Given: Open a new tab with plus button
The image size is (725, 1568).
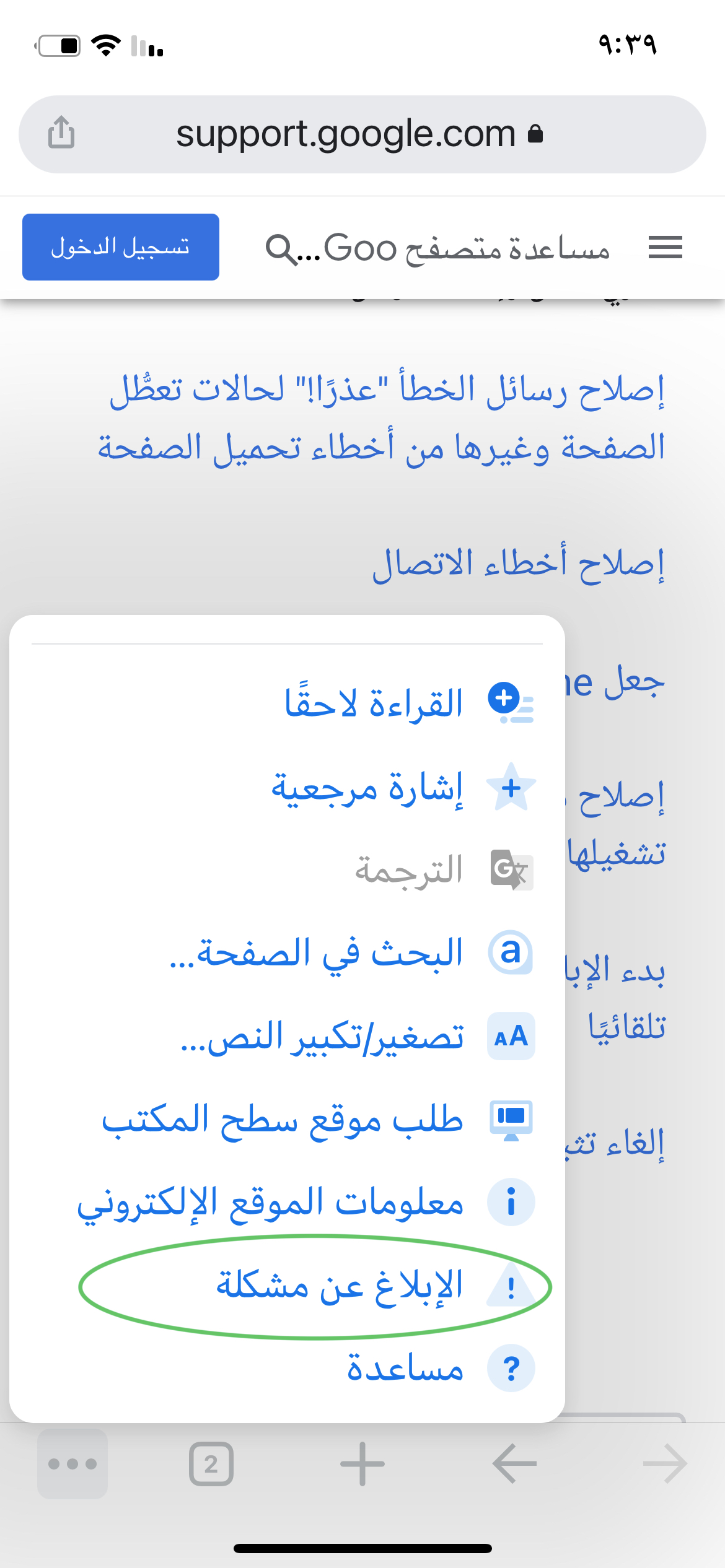Looking at the screenshot, I should (x=362, y=1464).
